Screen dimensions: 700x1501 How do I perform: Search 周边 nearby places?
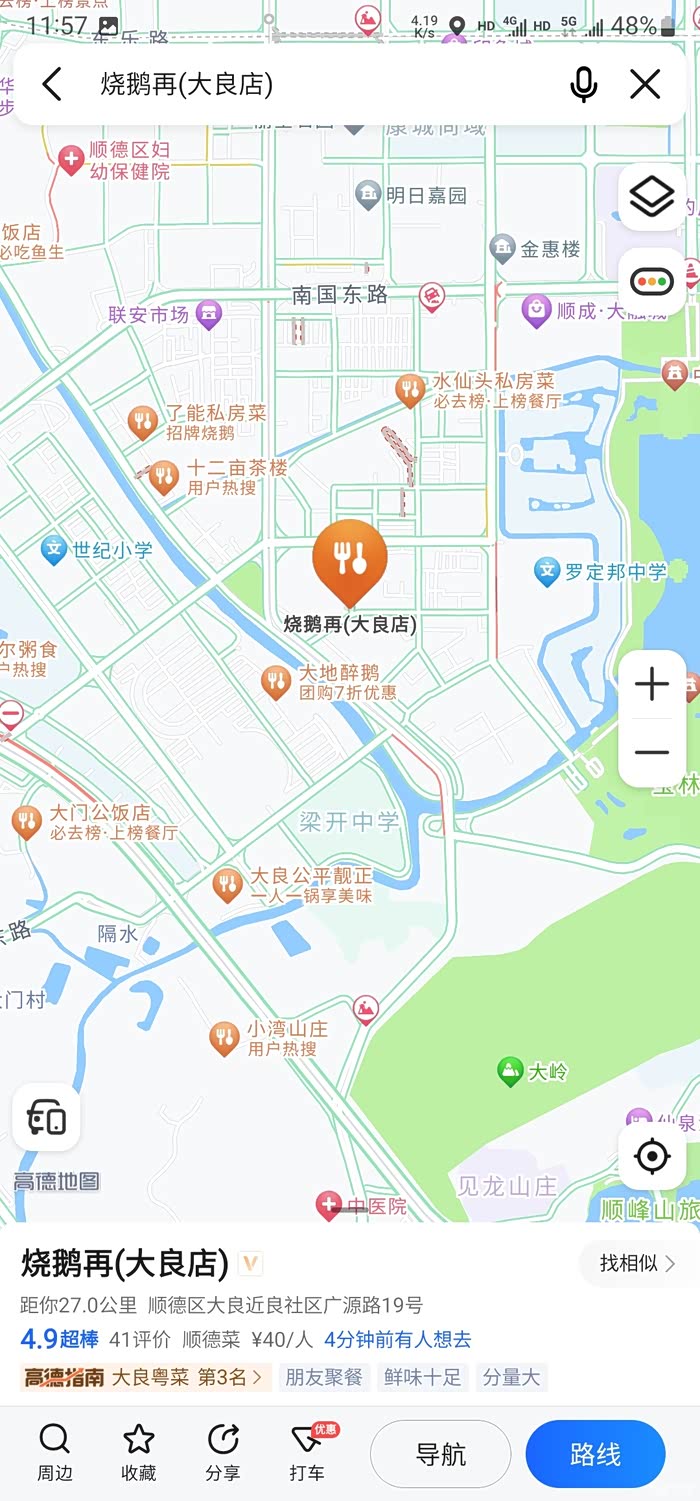point(54,1453)
